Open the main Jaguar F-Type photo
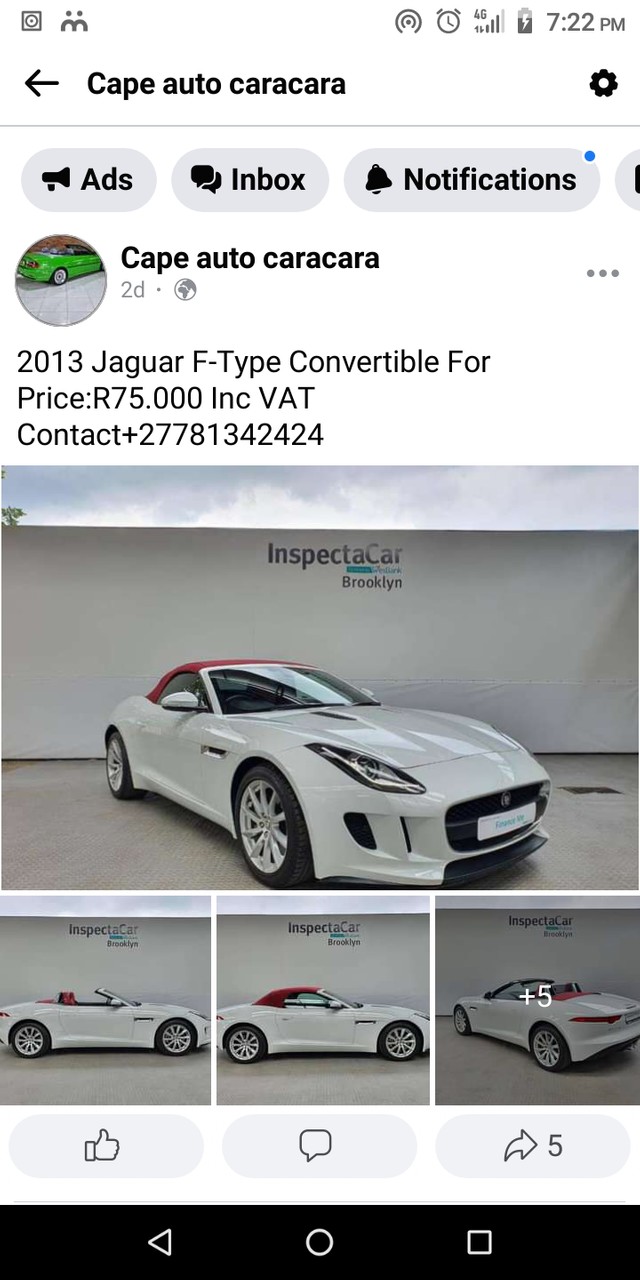The height and width of the screenshot is (1280, 640). [x=320, y=678]
